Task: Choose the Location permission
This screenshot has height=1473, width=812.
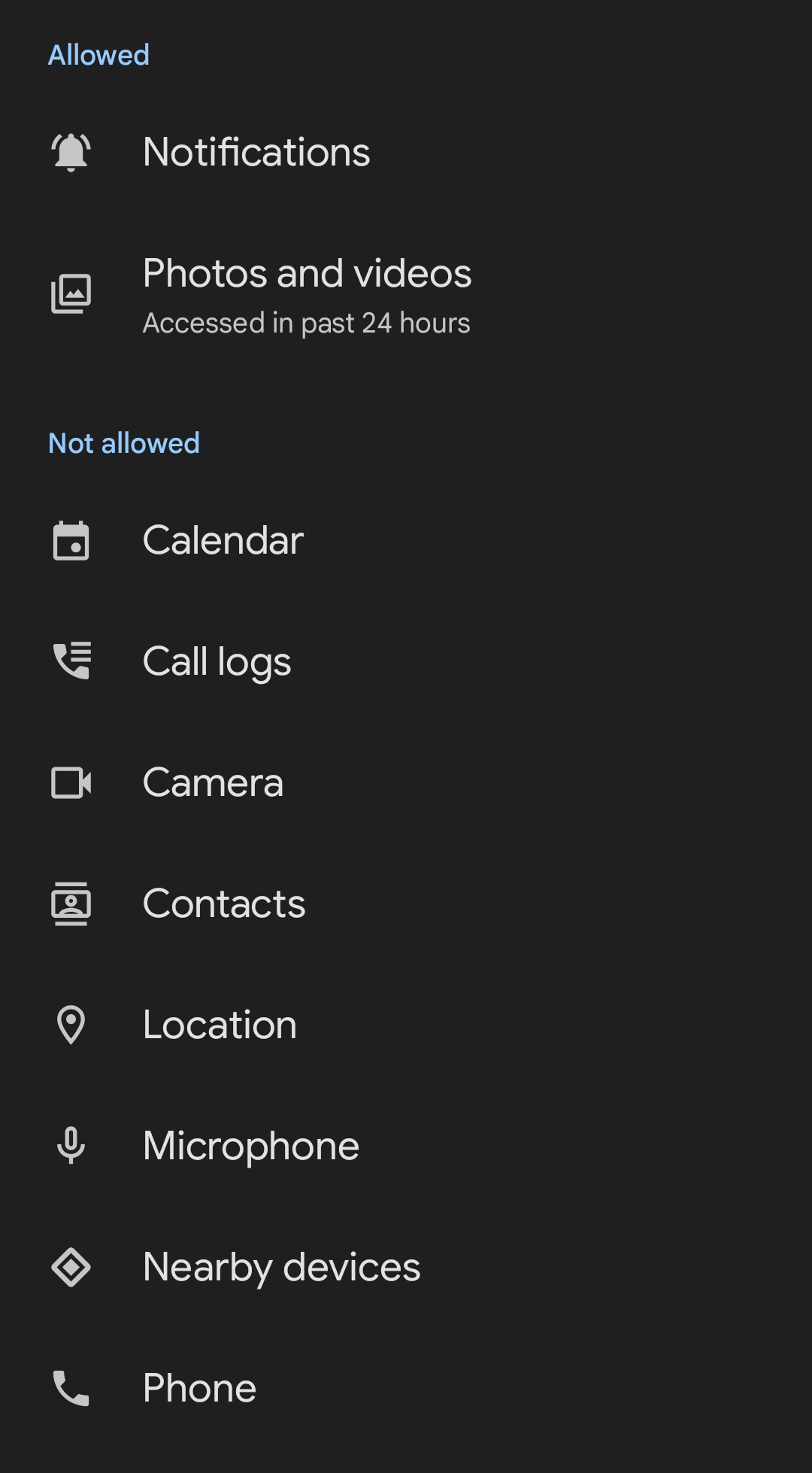Action: (x=220, y=1025)
